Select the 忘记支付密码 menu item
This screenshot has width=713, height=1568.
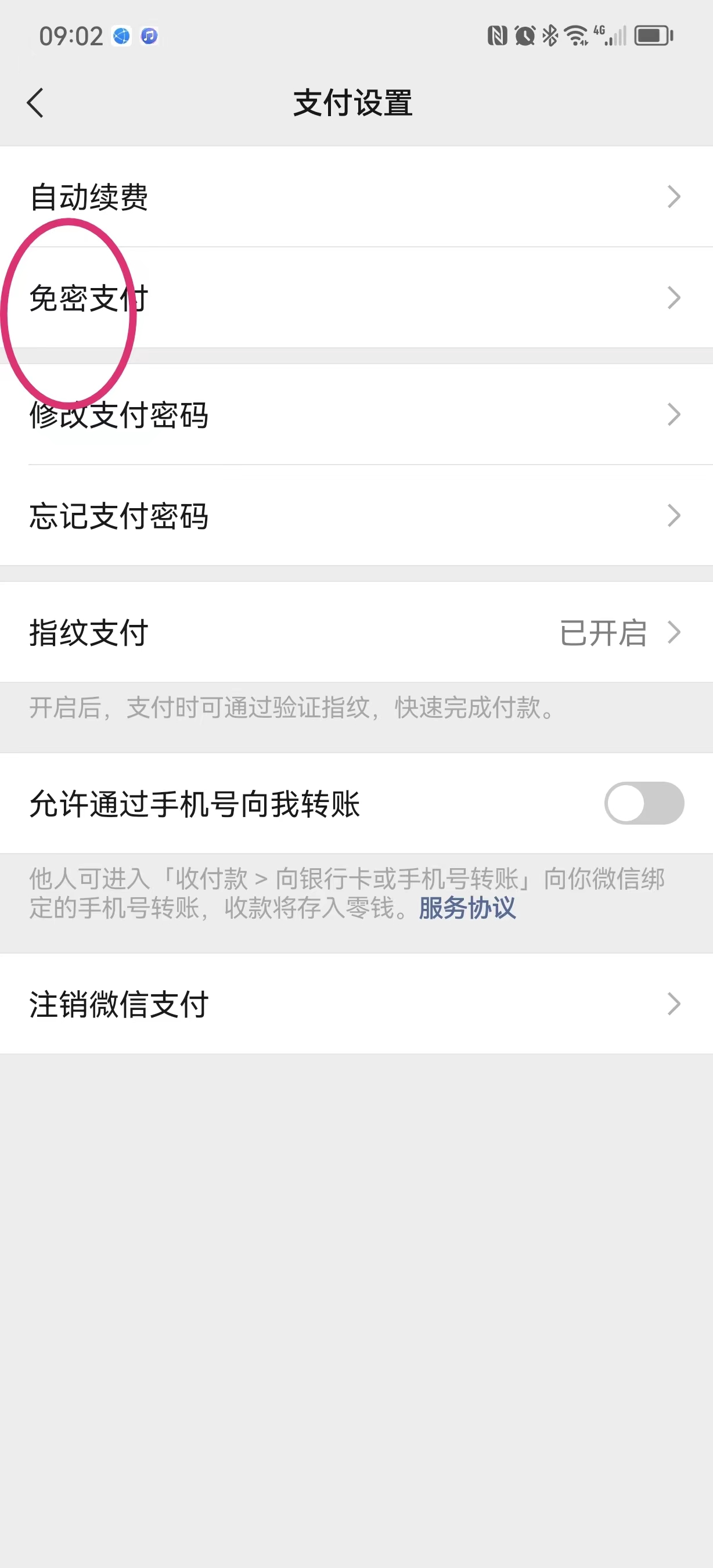point(119,516)
